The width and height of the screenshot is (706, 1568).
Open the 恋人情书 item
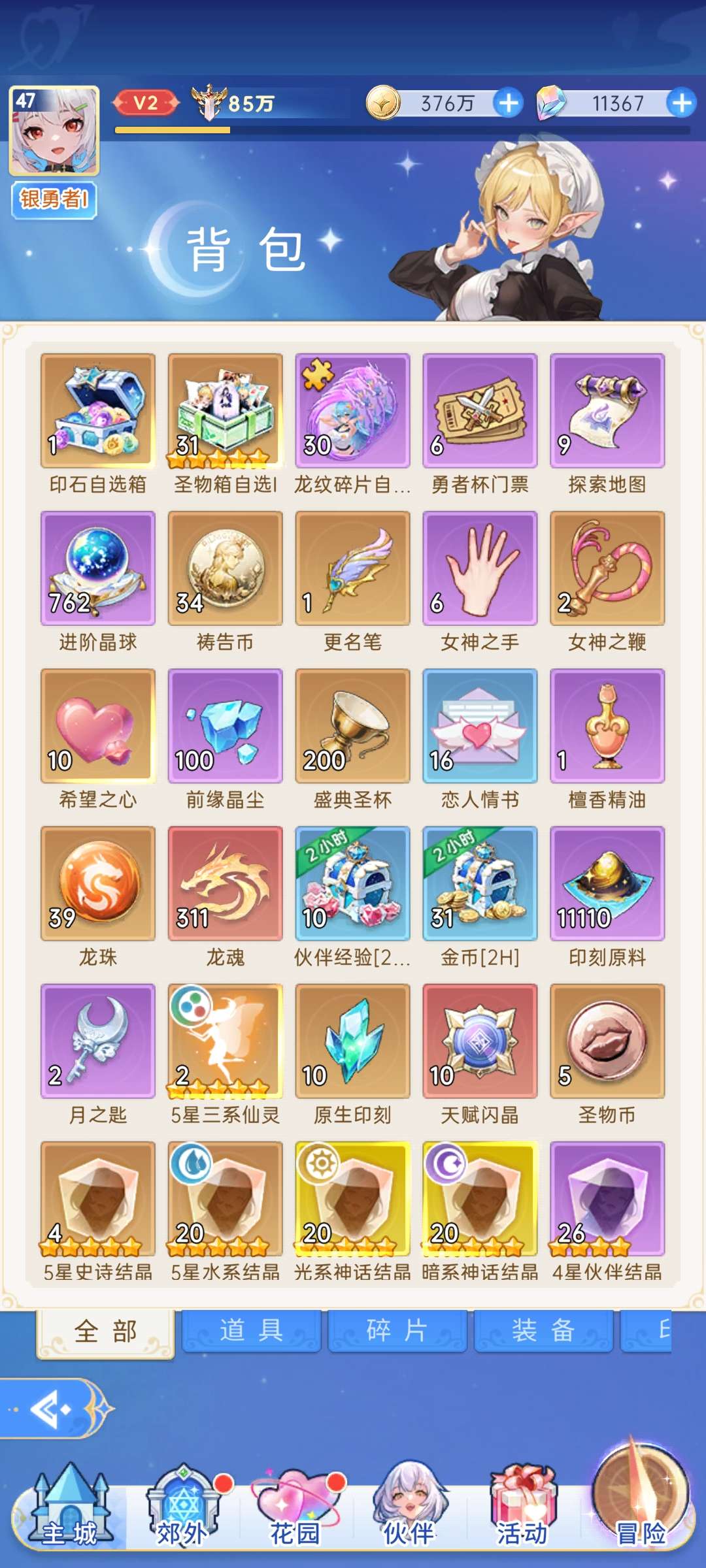480,726
